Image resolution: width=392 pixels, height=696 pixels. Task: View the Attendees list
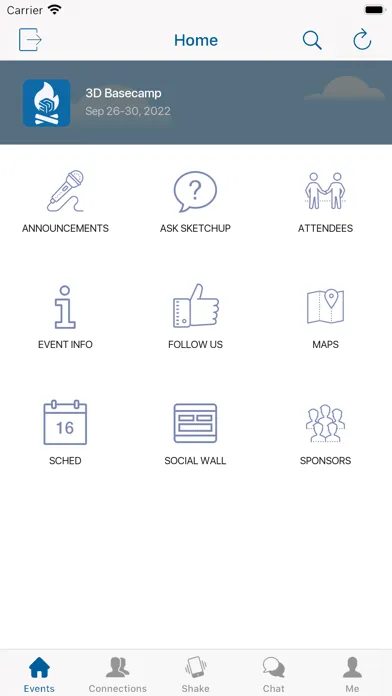click(x=325, y=202)
